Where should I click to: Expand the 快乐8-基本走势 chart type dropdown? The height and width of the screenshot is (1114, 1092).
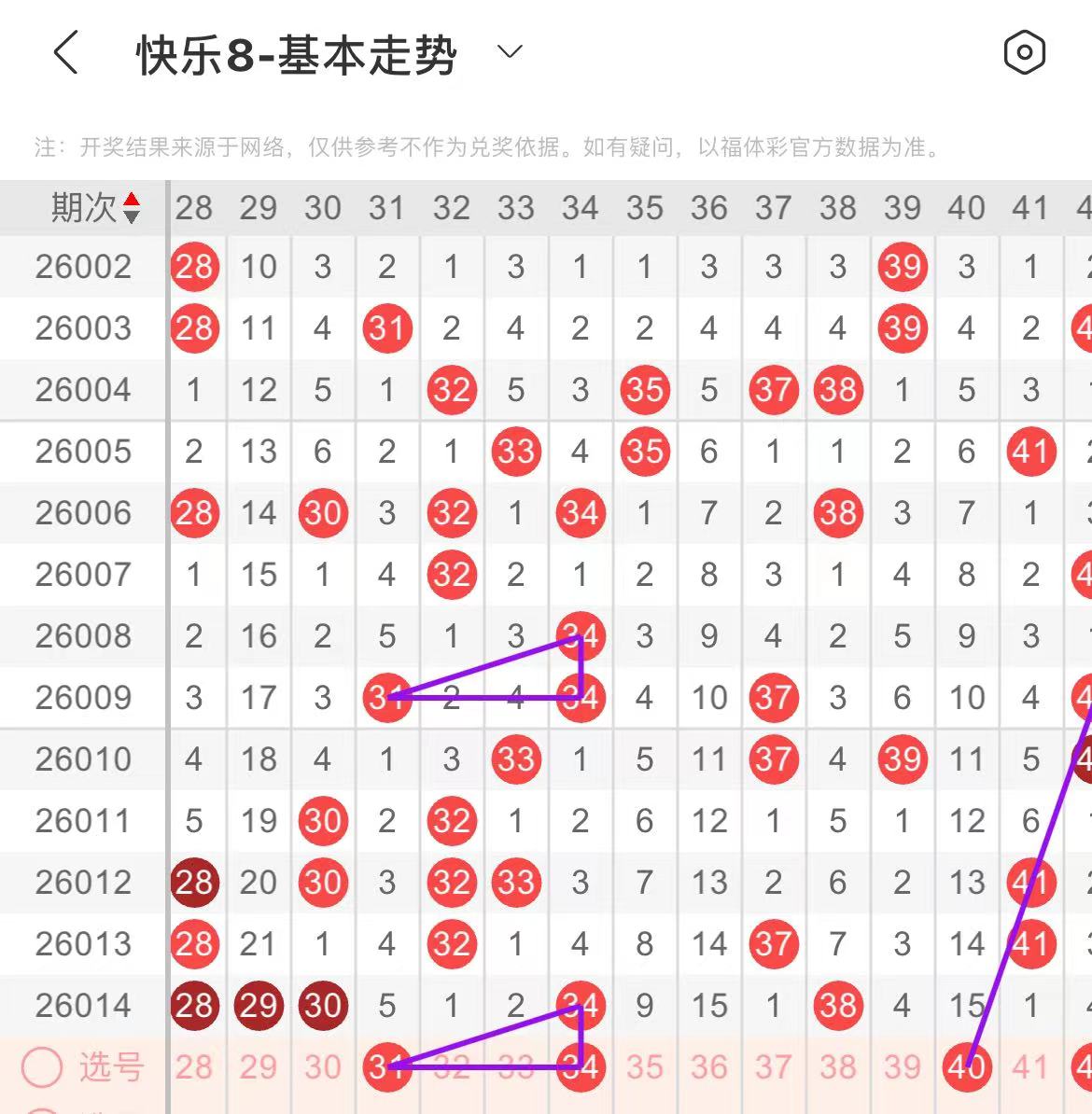click(510, 52)
